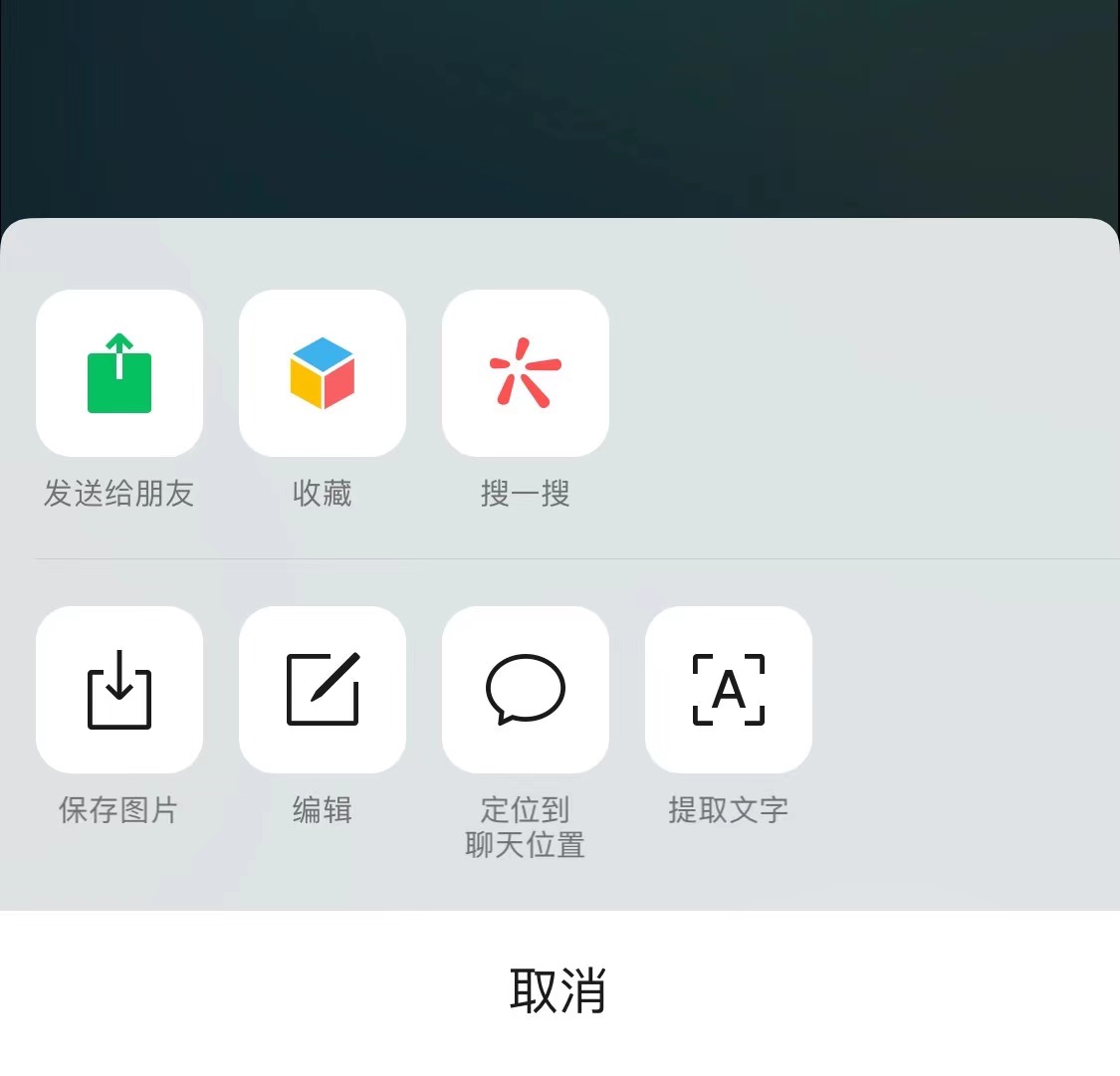The image size is (1120, 1076).
Task: Add the image to 收藏 favorites
Action: pos(323,373)
